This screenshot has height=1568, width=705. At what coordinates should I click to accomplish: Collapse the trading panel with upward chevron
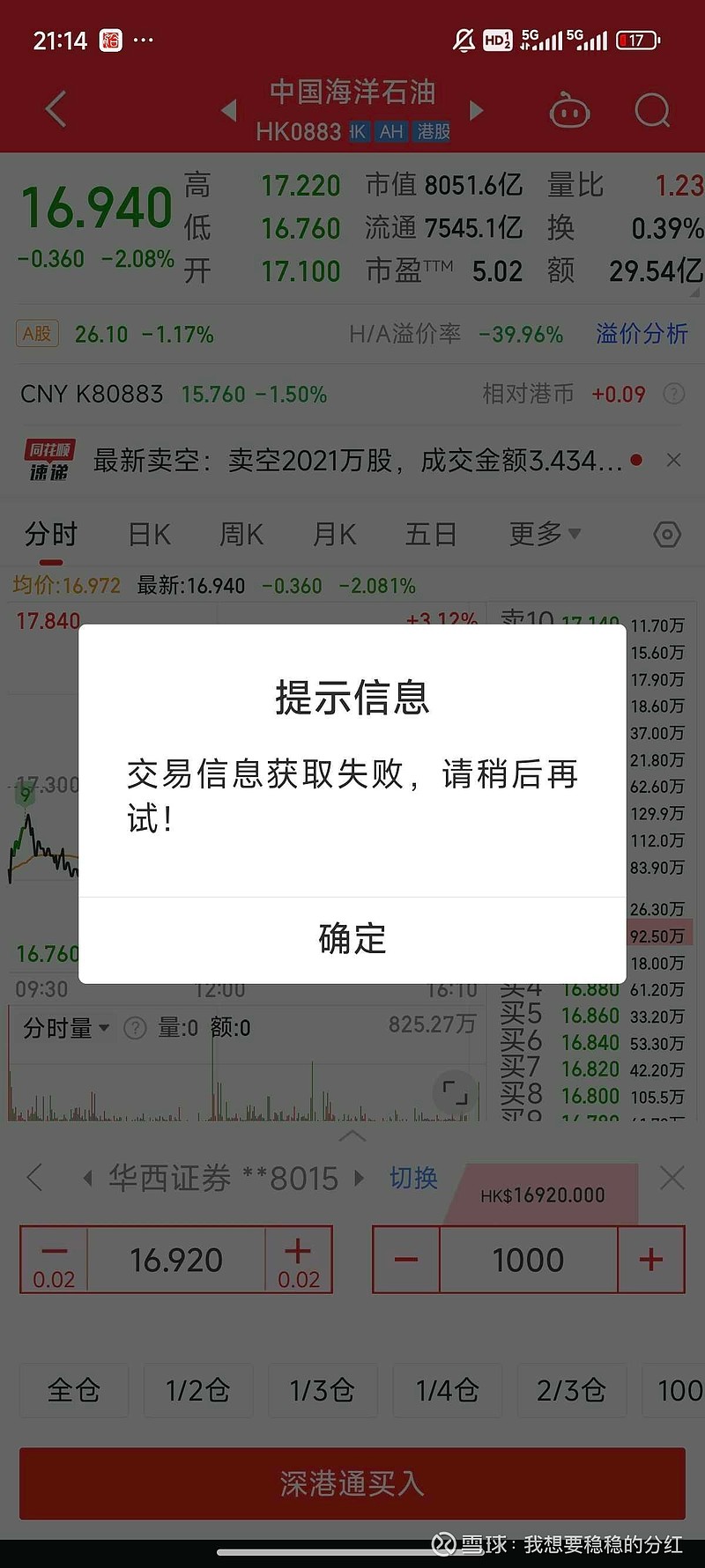(352, 1136)
